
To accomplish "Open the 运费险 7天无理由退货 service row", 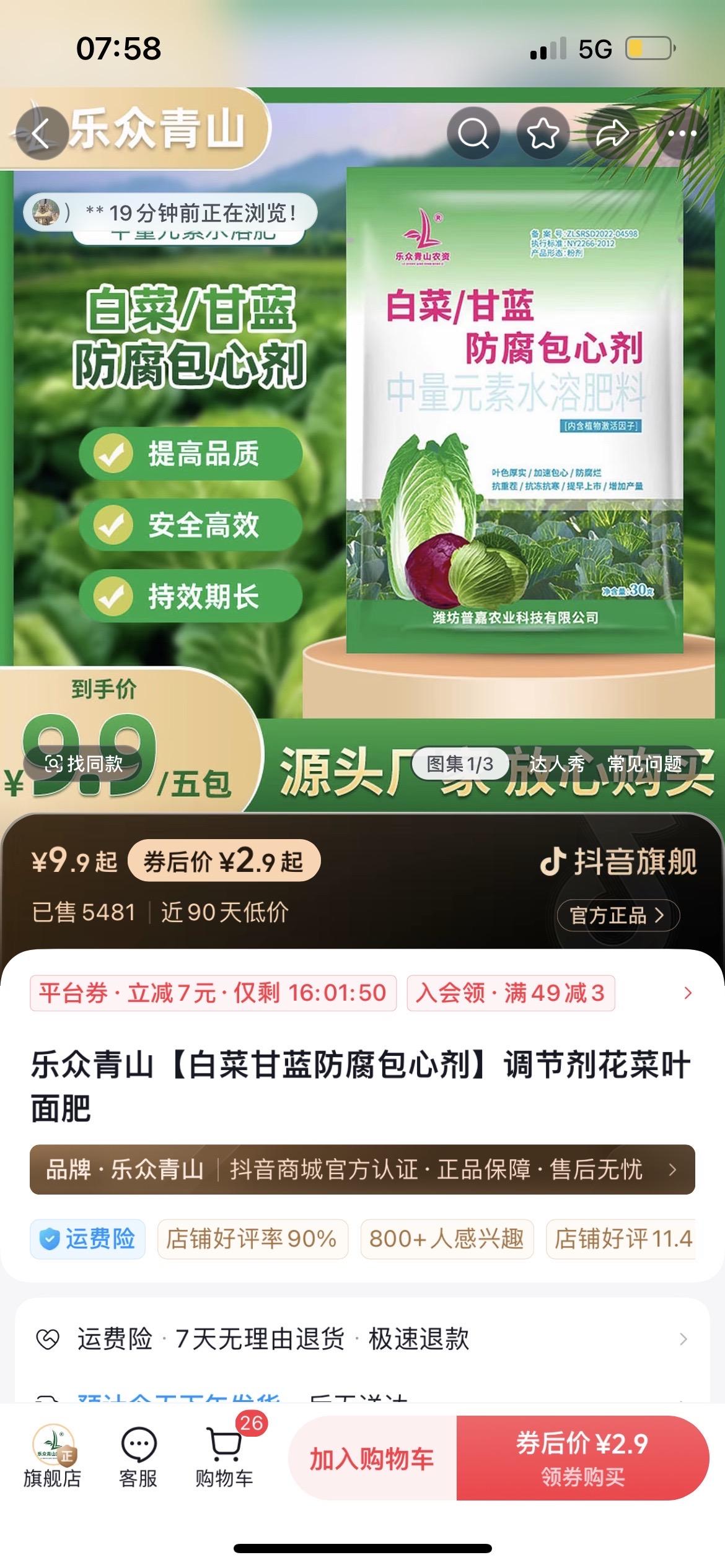I will [362, 1339].
